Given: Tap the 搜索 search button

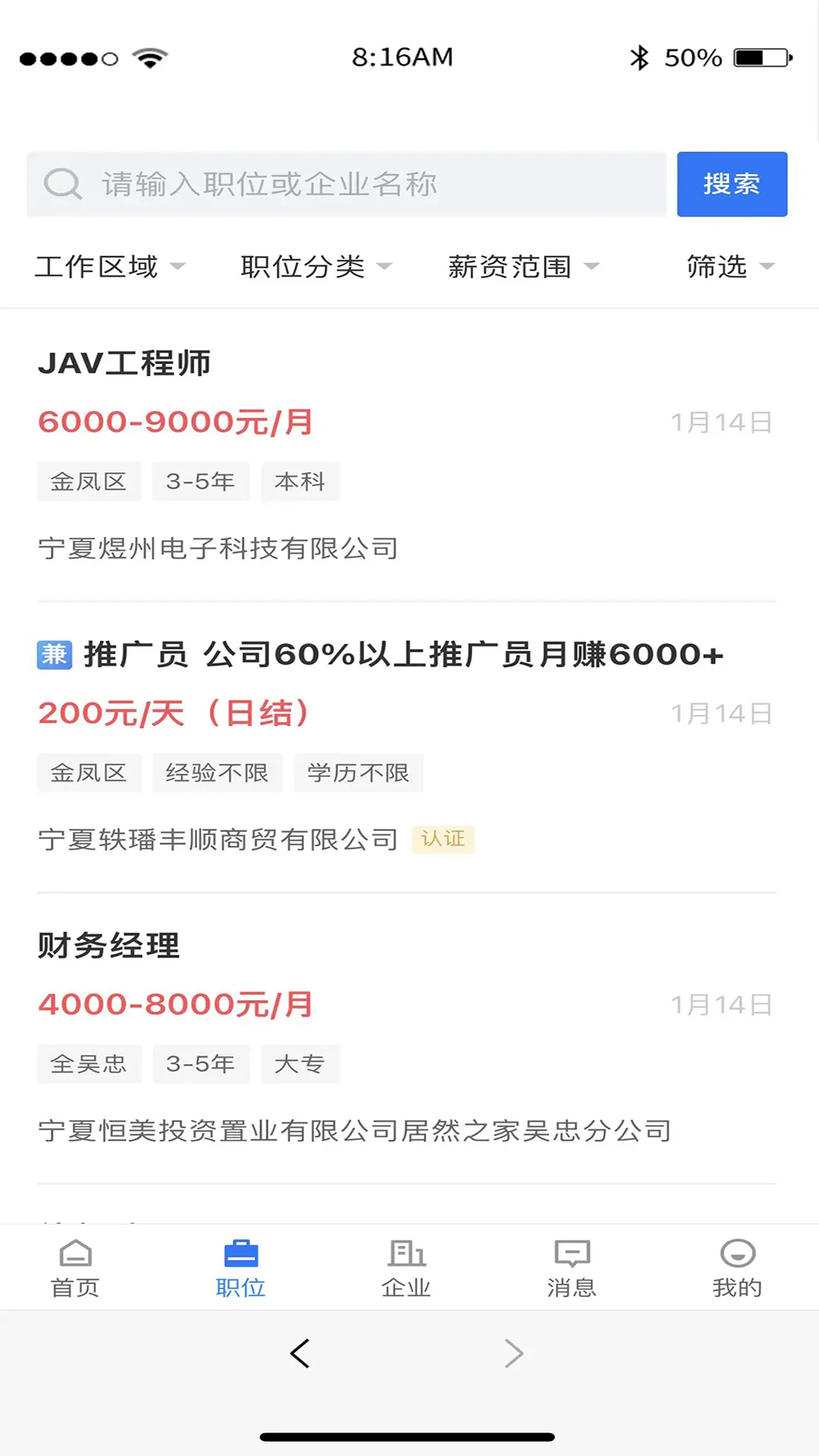Looking at the screenshot, I should click(x=731, y=184).
